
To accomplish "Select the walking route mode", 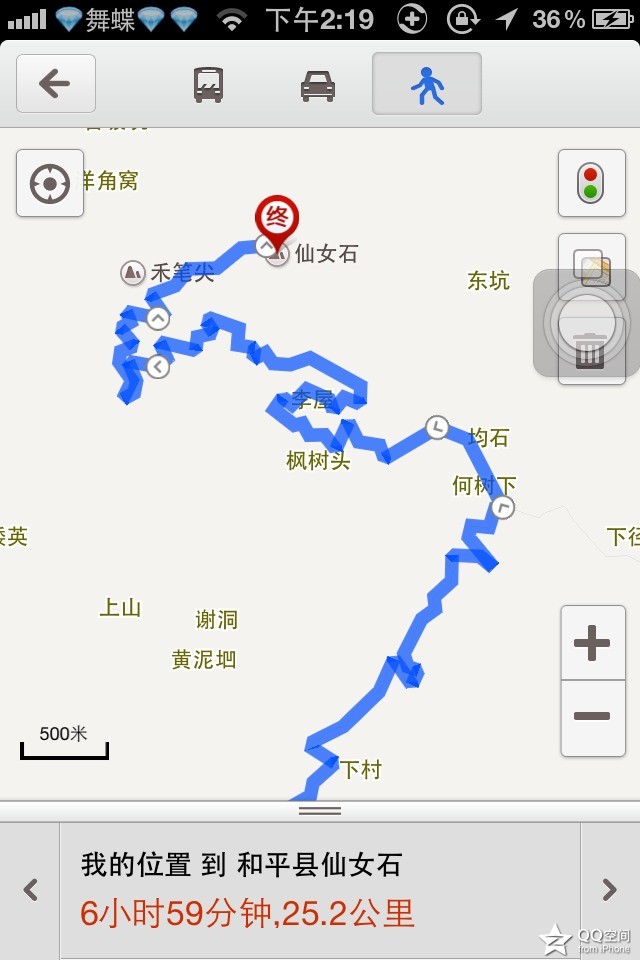I will click(x=427, y=85).
